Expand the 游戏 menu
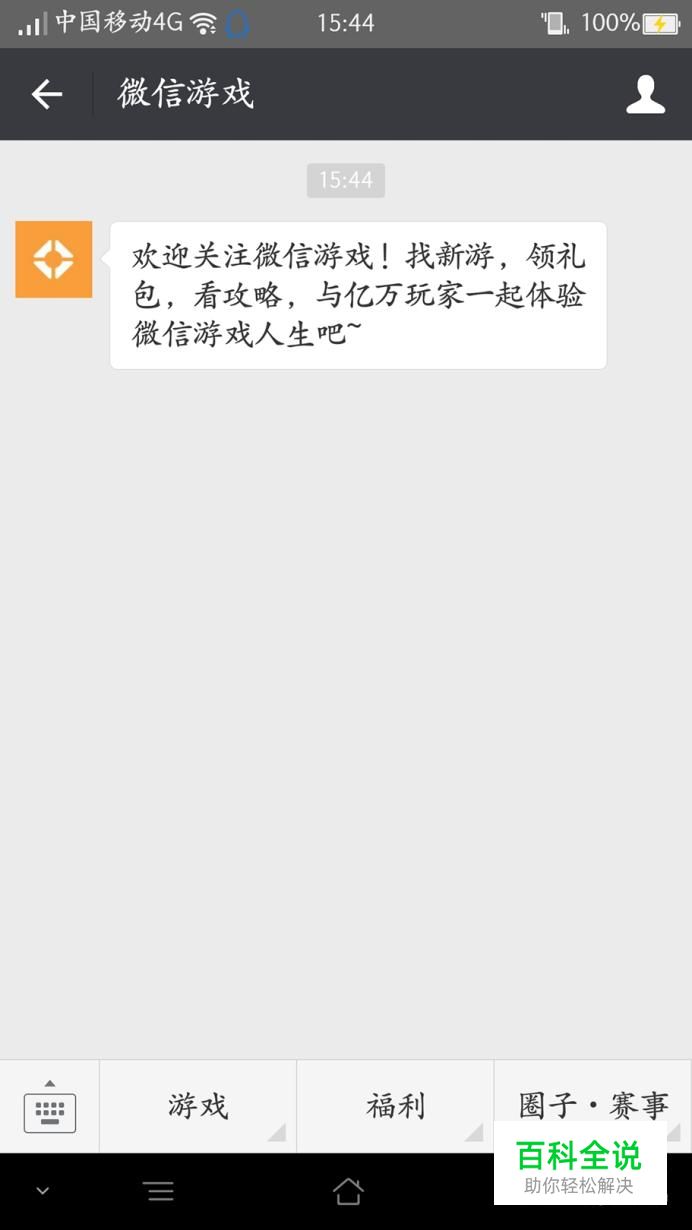This screenshot has height=1230, width=692. [x=198, y=1106]
